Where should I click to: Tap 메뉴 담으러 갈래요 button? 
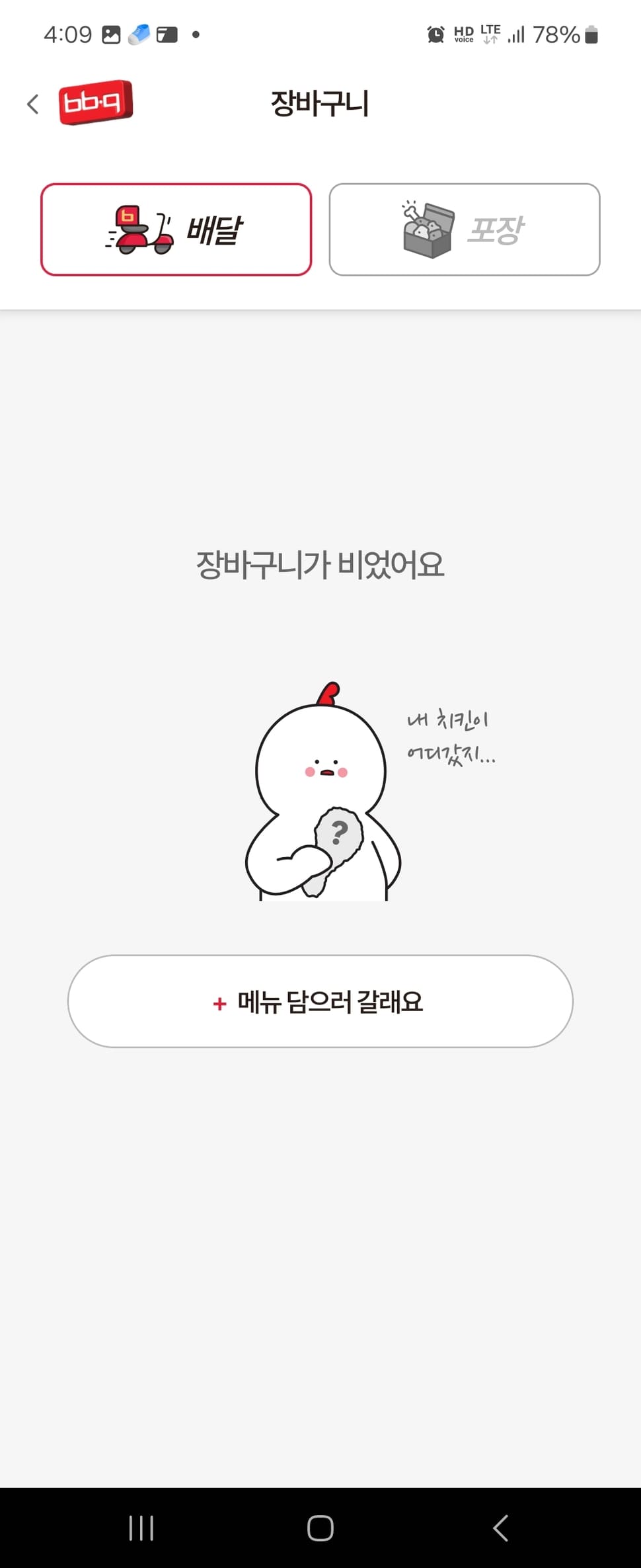(x=320, y=1001)
